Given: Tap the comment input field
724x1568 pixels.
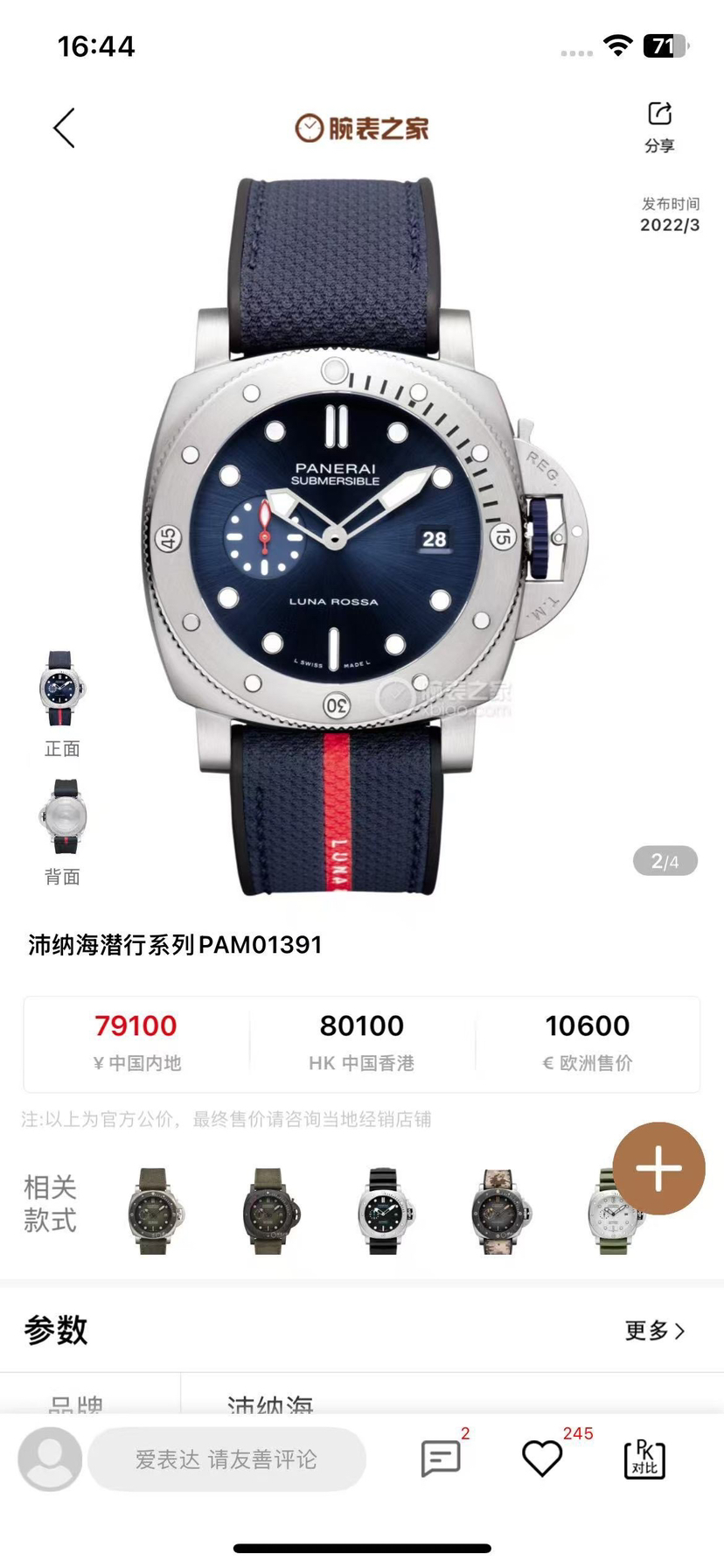Looking at the screenshot, I should pos(226,1459).
